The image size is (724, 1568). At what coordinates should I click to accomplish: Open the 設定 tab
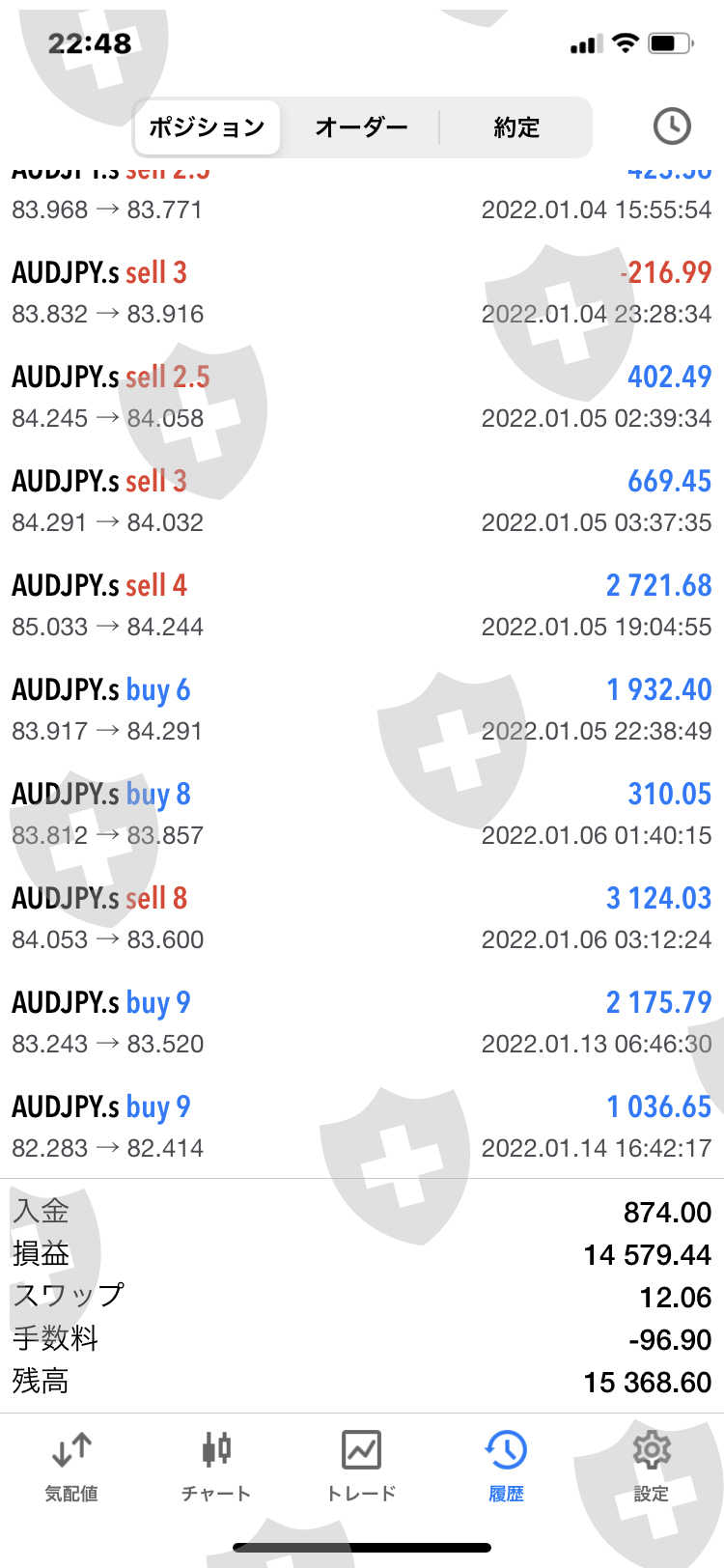(x=651, y=1466)
